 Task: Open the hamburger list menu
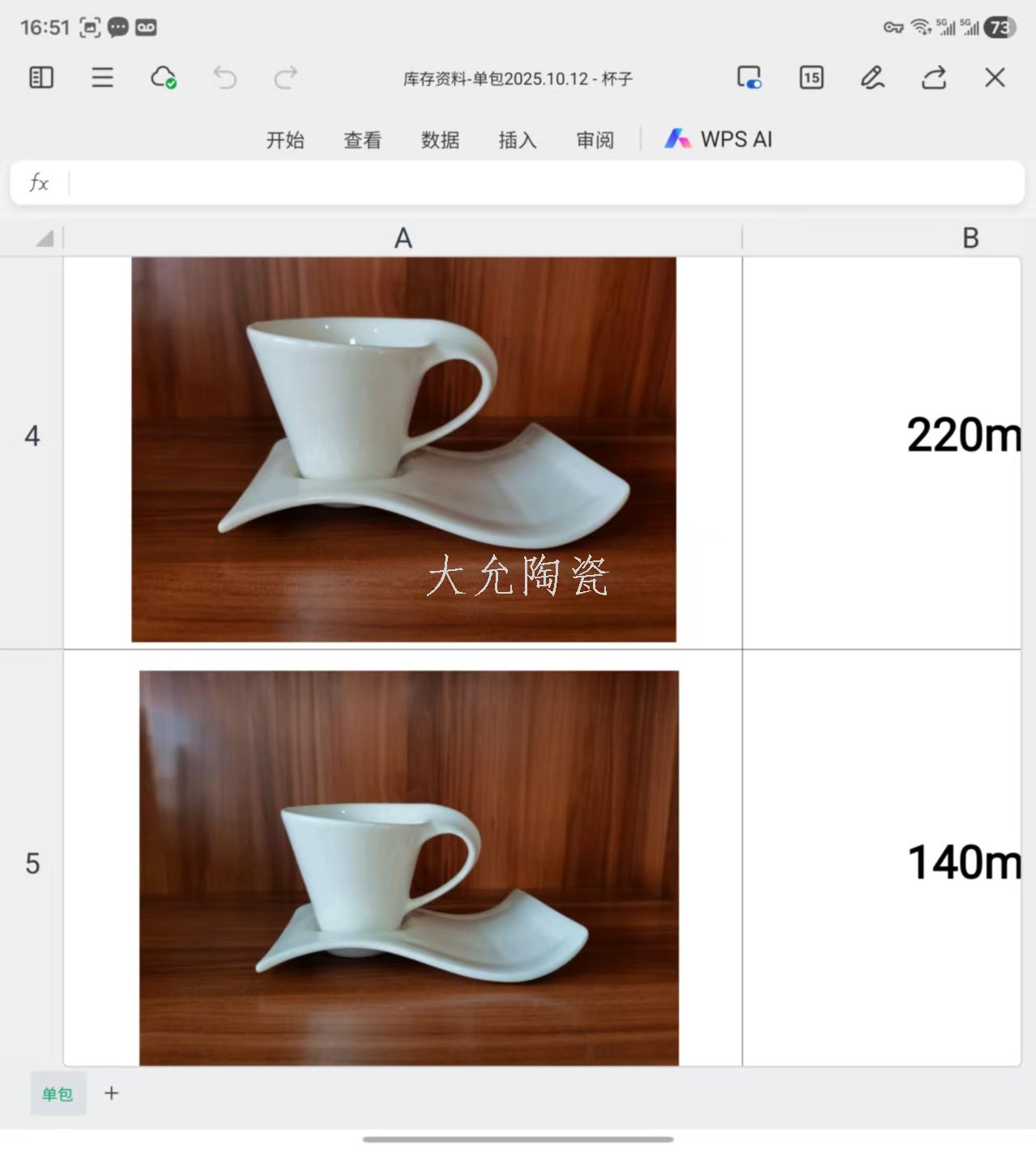(x=103, y=78)
